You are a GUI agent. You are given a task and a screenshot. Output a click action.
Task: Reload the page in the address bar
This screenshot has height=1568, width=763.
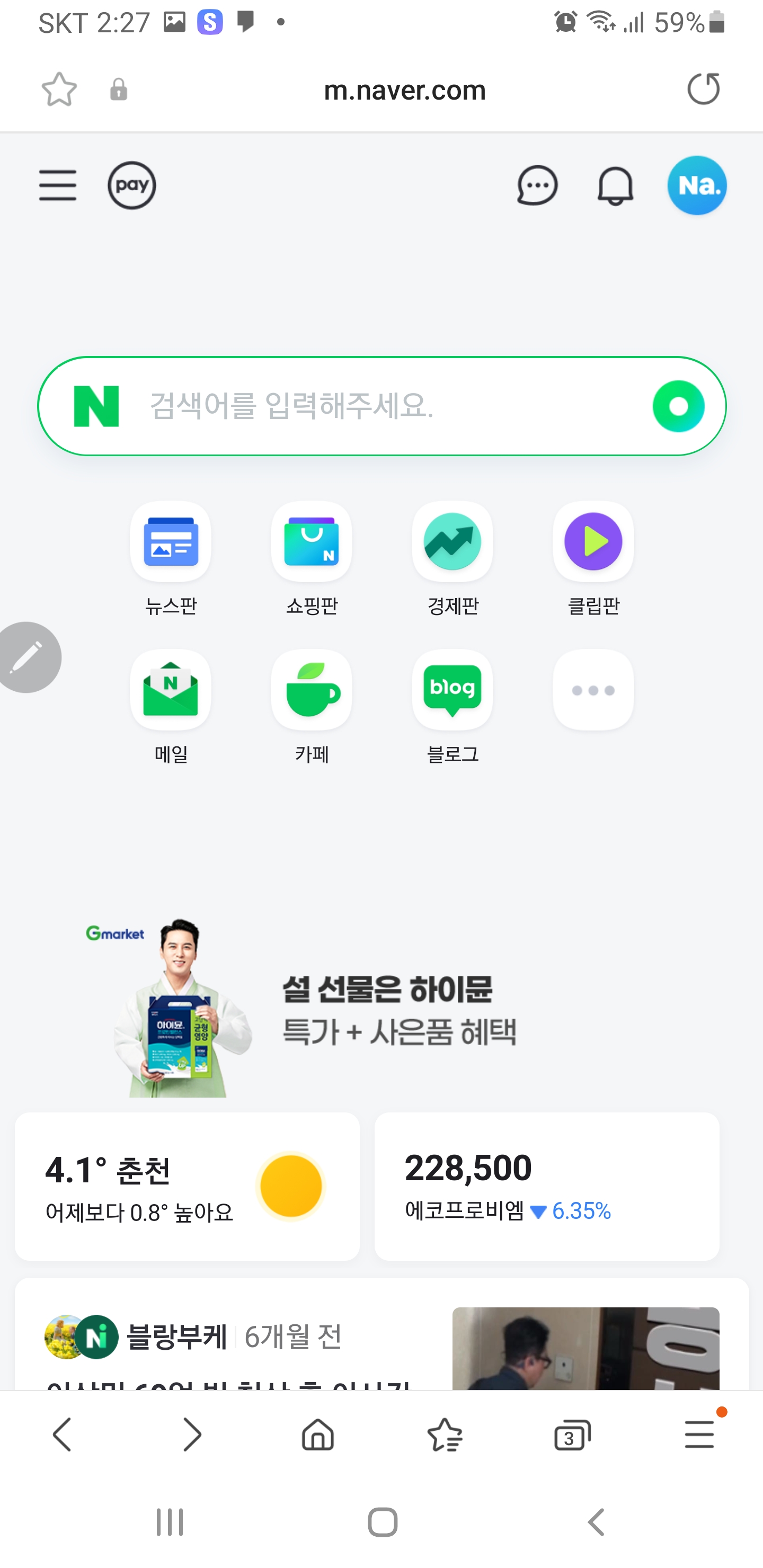tap(703, 90)
